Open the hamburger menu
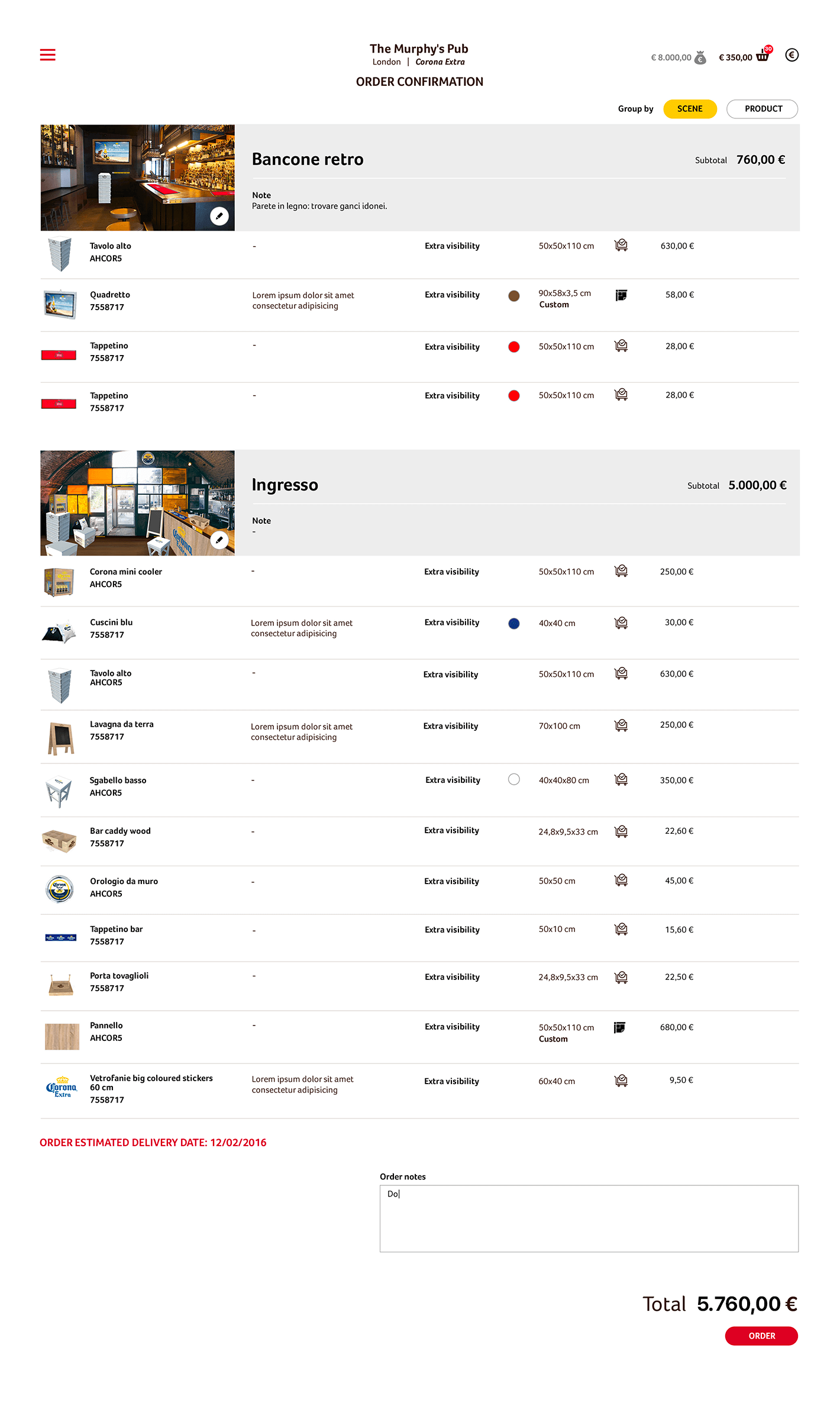The height and width of the screenshot is (1409, 840). pos(47,55)
